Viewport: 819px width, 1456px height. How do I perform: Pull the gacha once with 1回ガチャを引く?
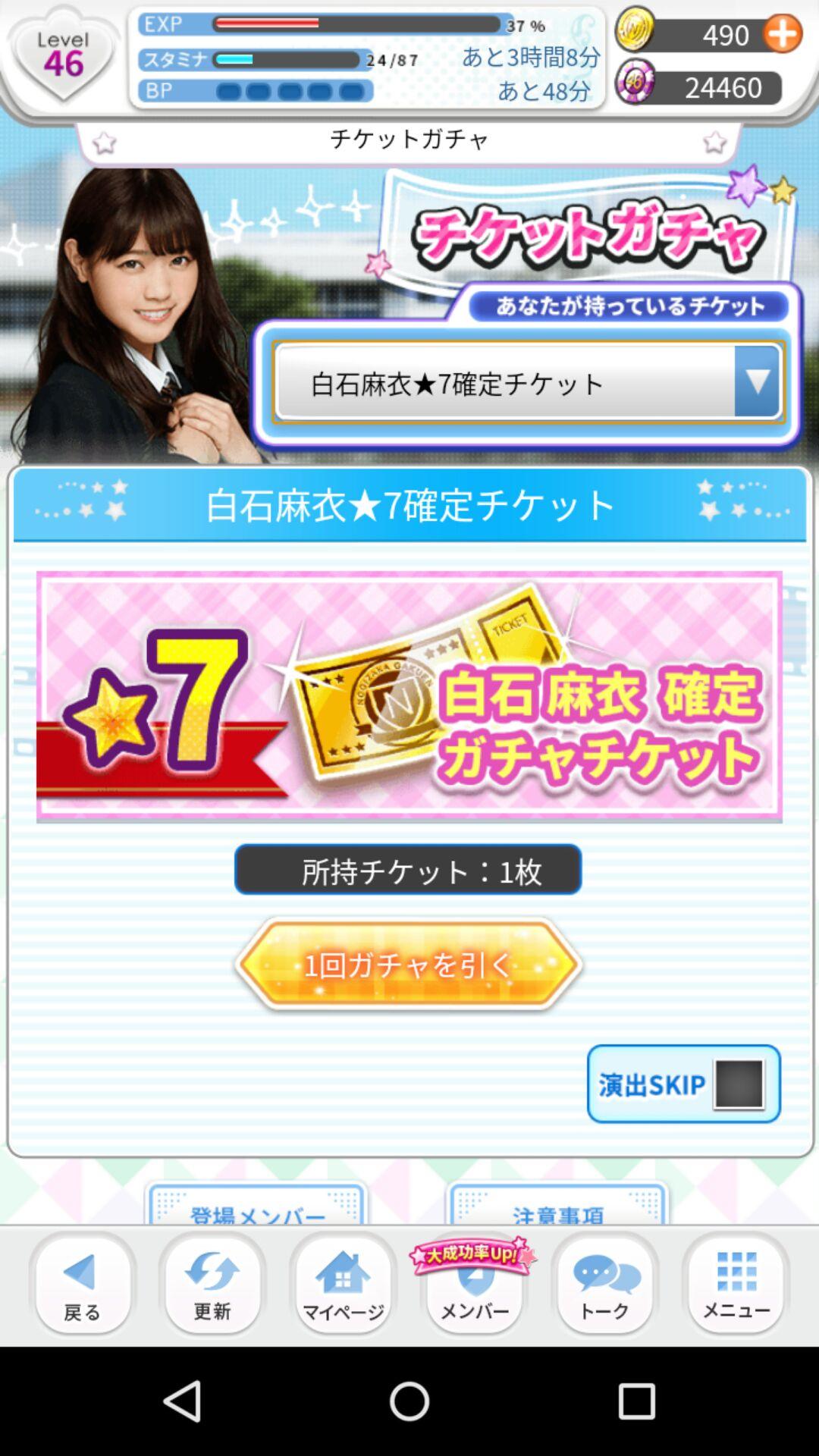click(x=409, y=965)
